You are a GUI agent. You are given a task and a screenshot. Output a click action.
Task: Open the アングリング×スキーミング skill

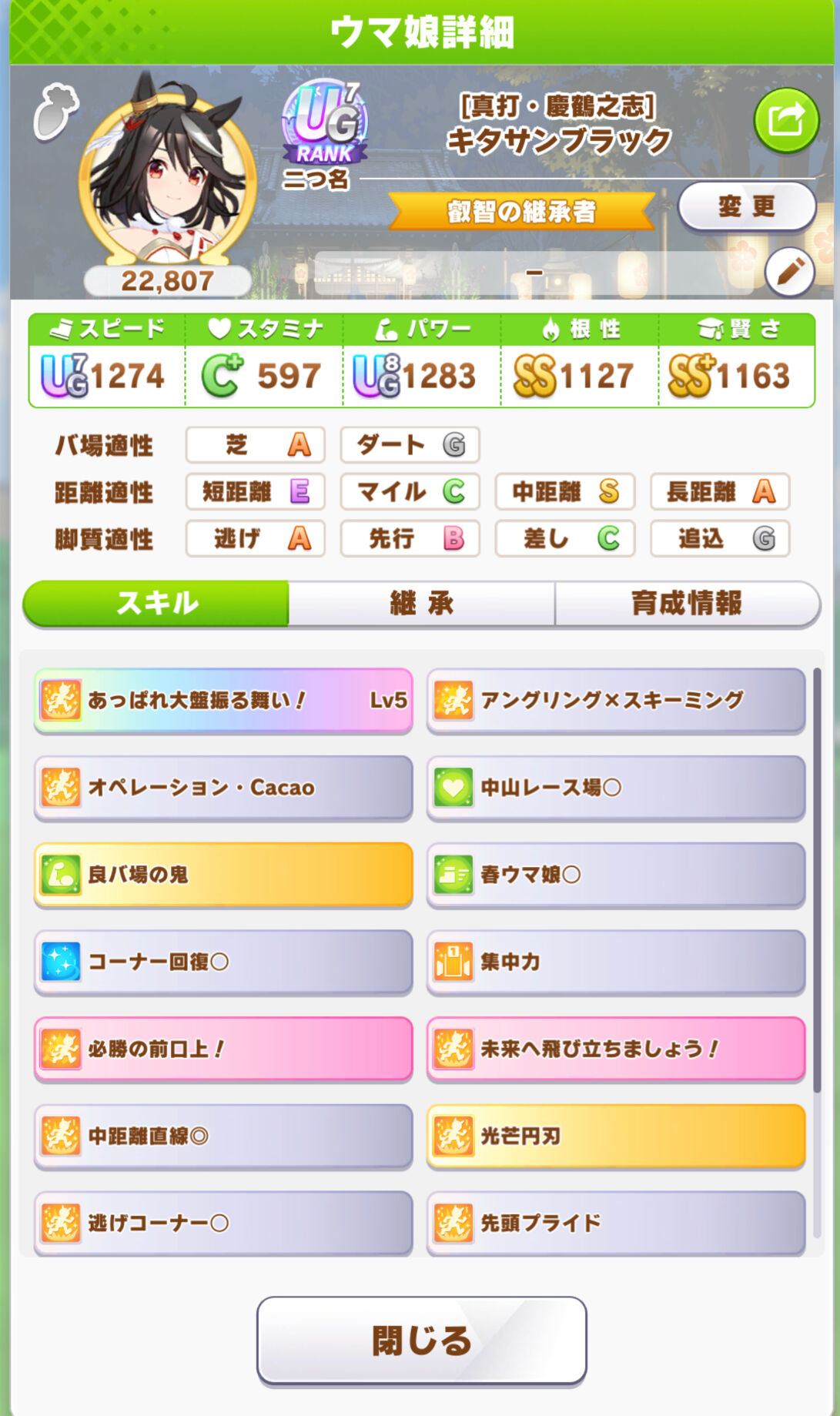[615, 700]
